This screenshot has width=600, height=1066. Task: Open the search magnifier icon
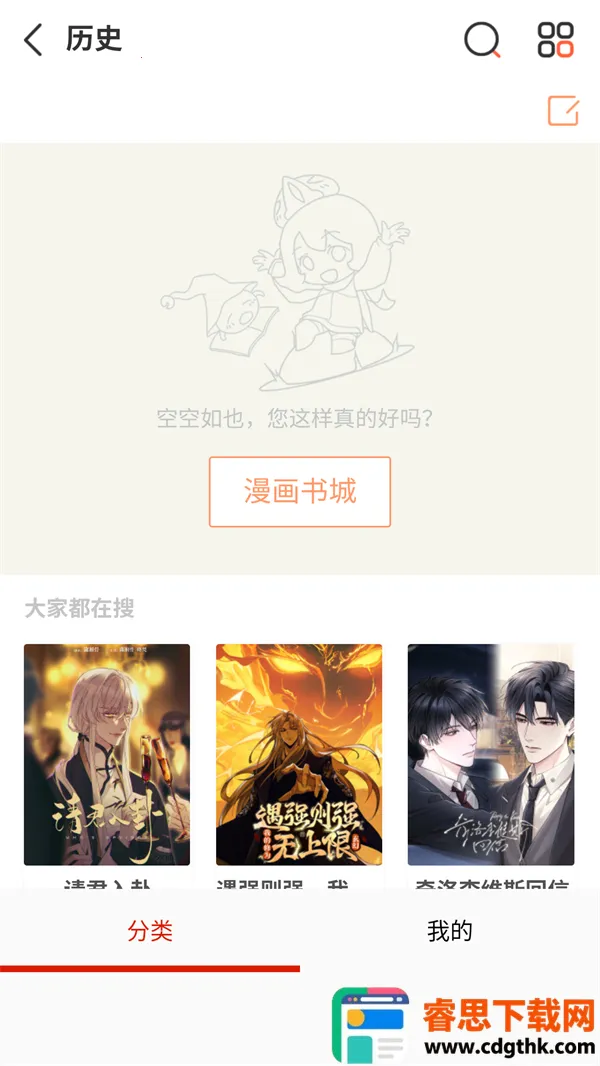point(482,40)
